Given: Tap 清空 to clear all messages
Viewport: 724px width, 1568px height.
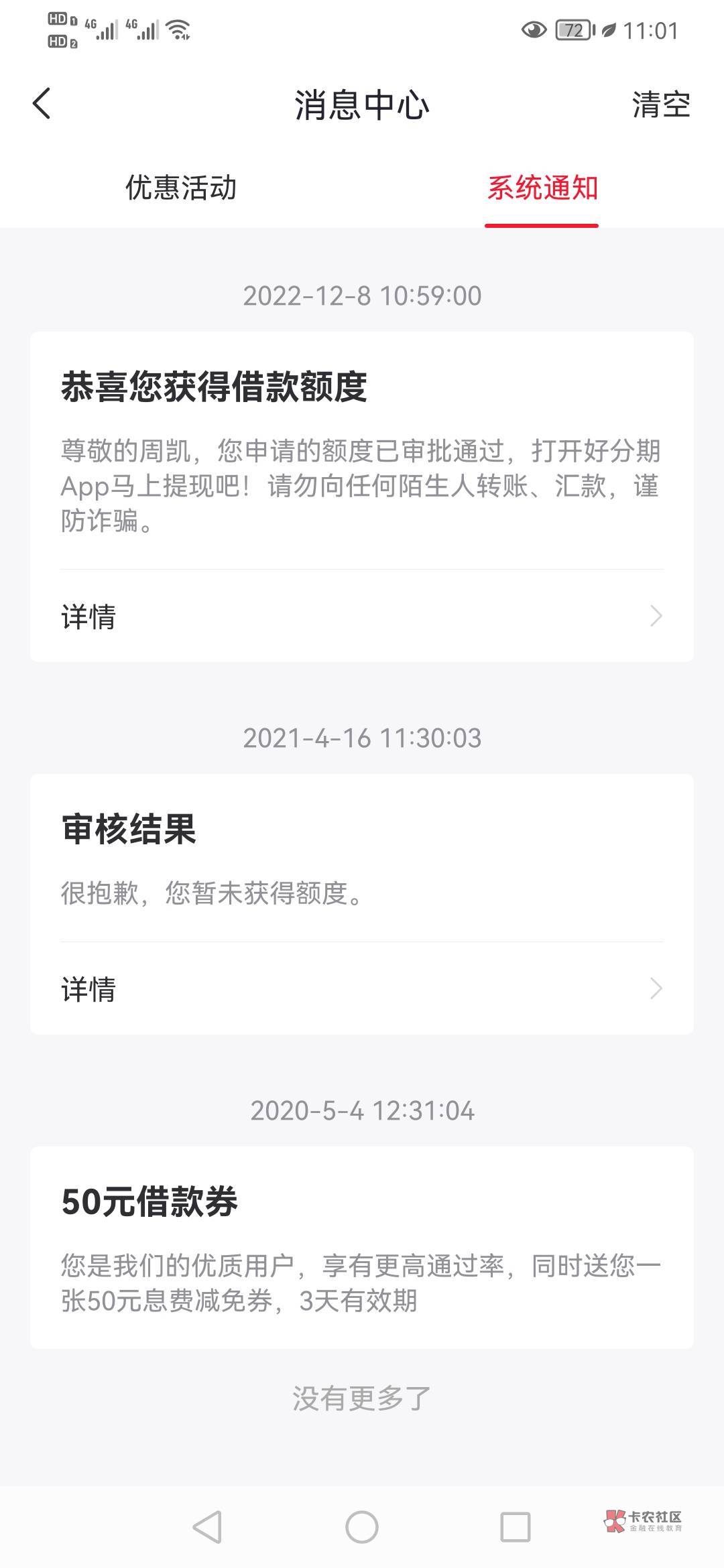Looking at the screenshot, I should pyautogui.click(x=661, y=105).
